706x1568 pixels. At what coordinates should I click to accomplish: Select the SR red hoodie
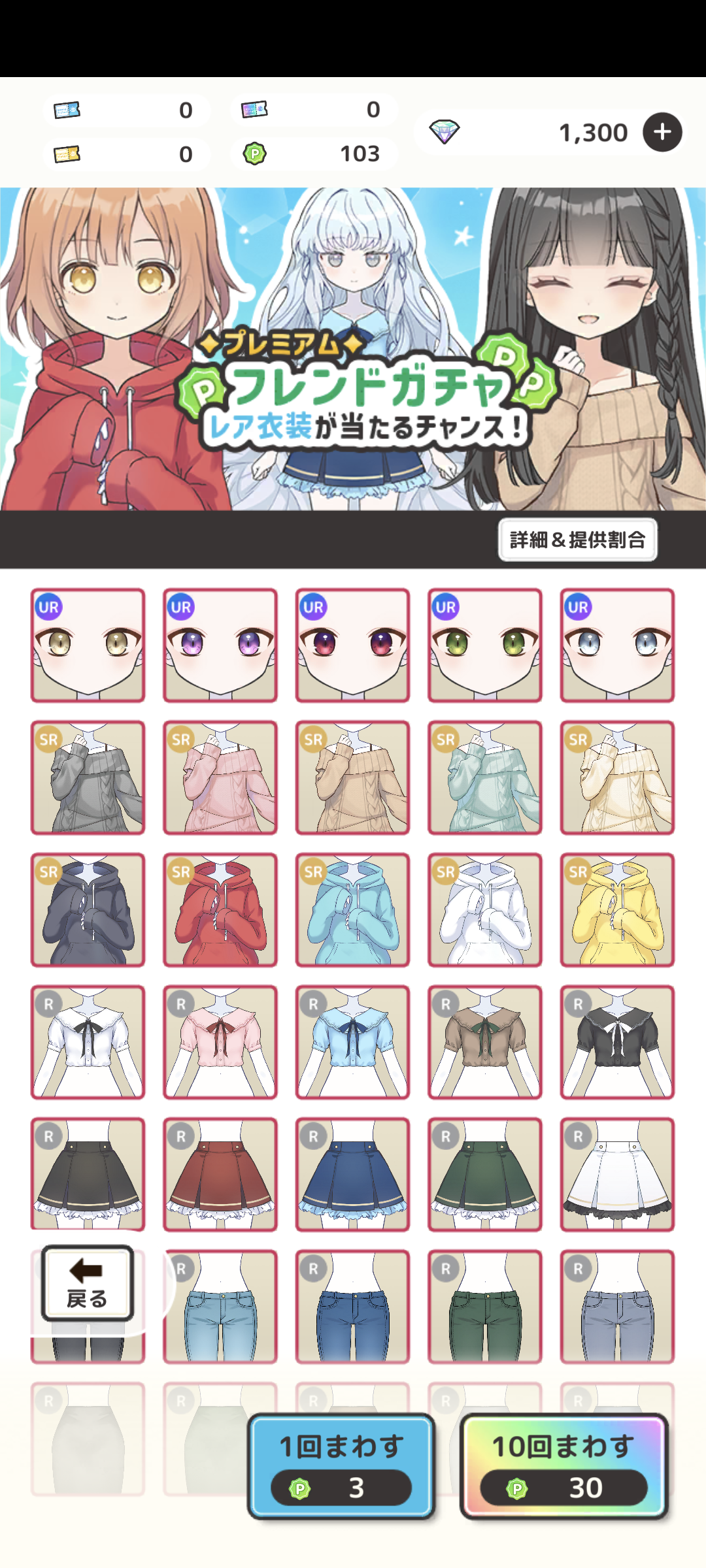tap(220, 910)
